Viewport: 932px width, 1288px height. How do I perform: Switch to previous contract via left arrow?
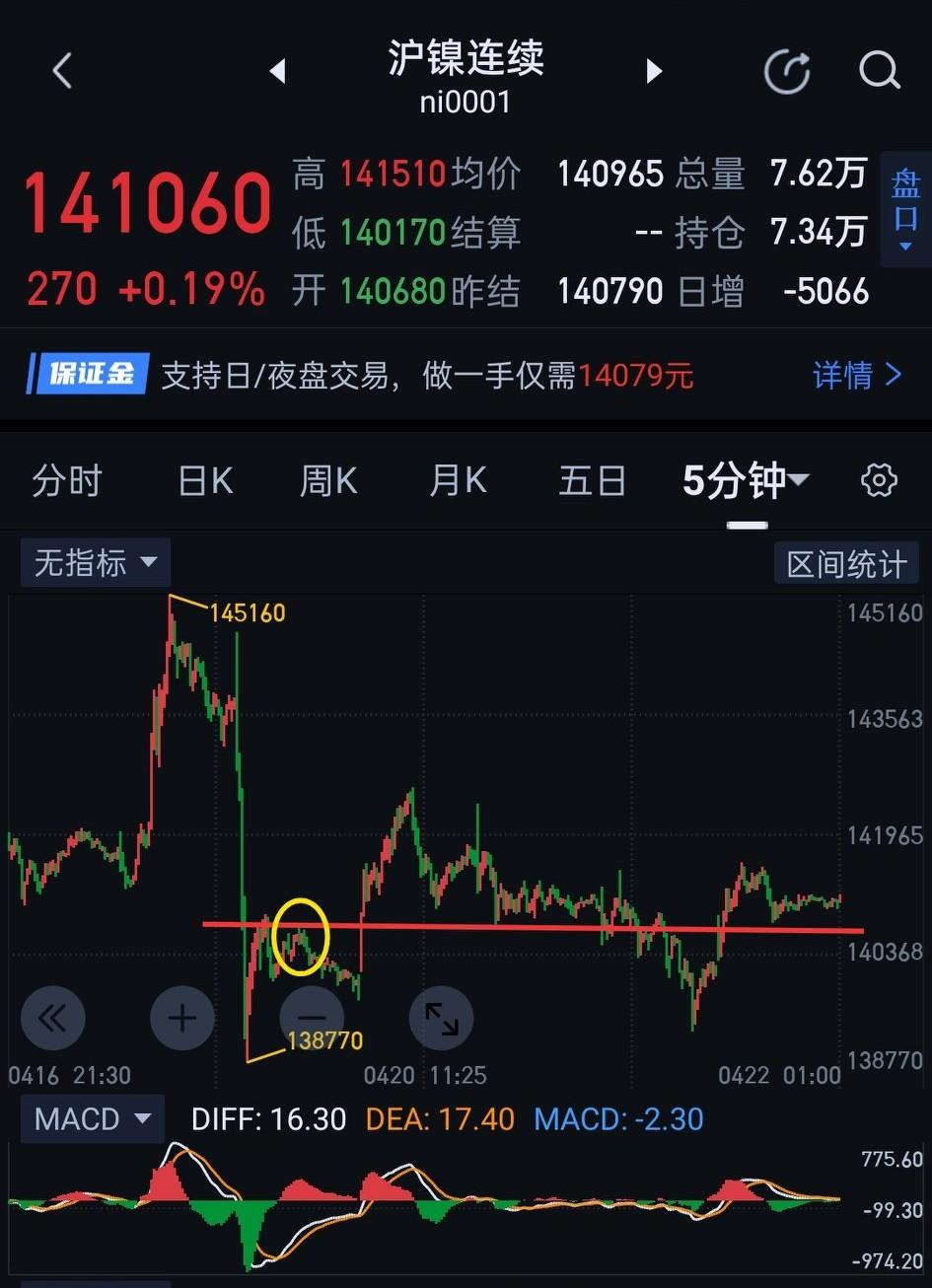point(277,70)
